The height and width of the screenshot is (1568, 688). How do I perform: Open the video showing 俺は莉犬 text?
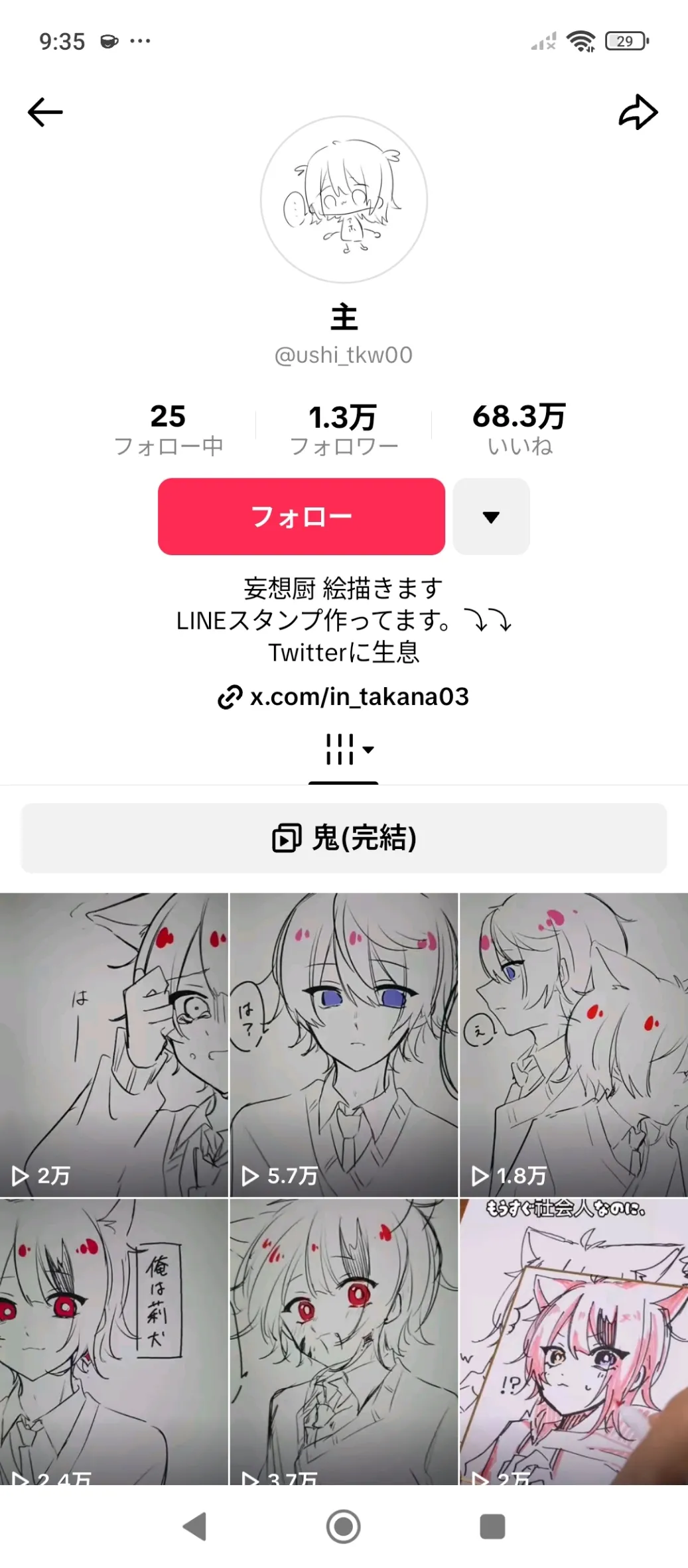tap(114, 1342)
